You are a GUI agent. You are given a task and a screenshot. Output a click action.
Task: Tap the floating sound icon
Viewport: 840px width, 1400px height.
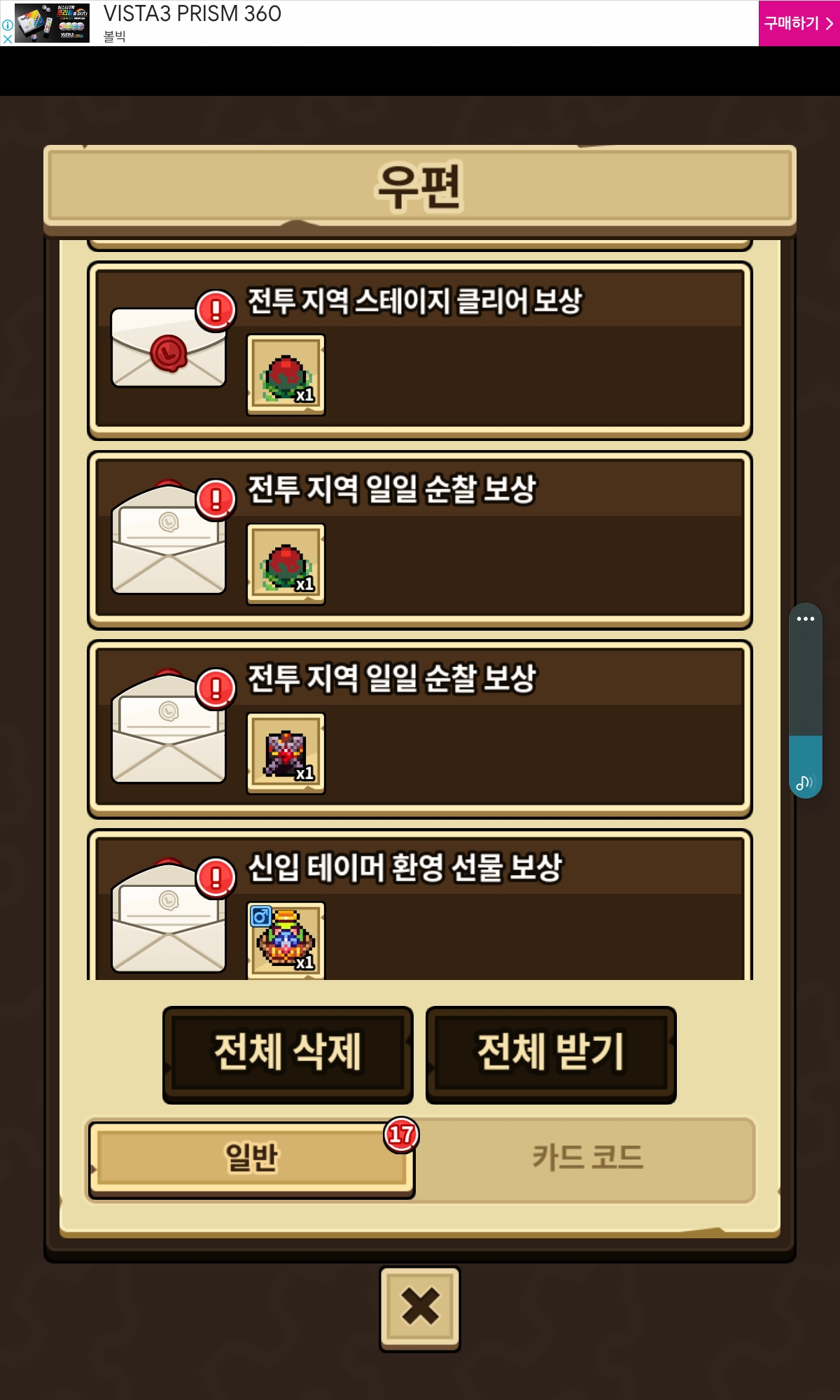click(x=805, y=782)
